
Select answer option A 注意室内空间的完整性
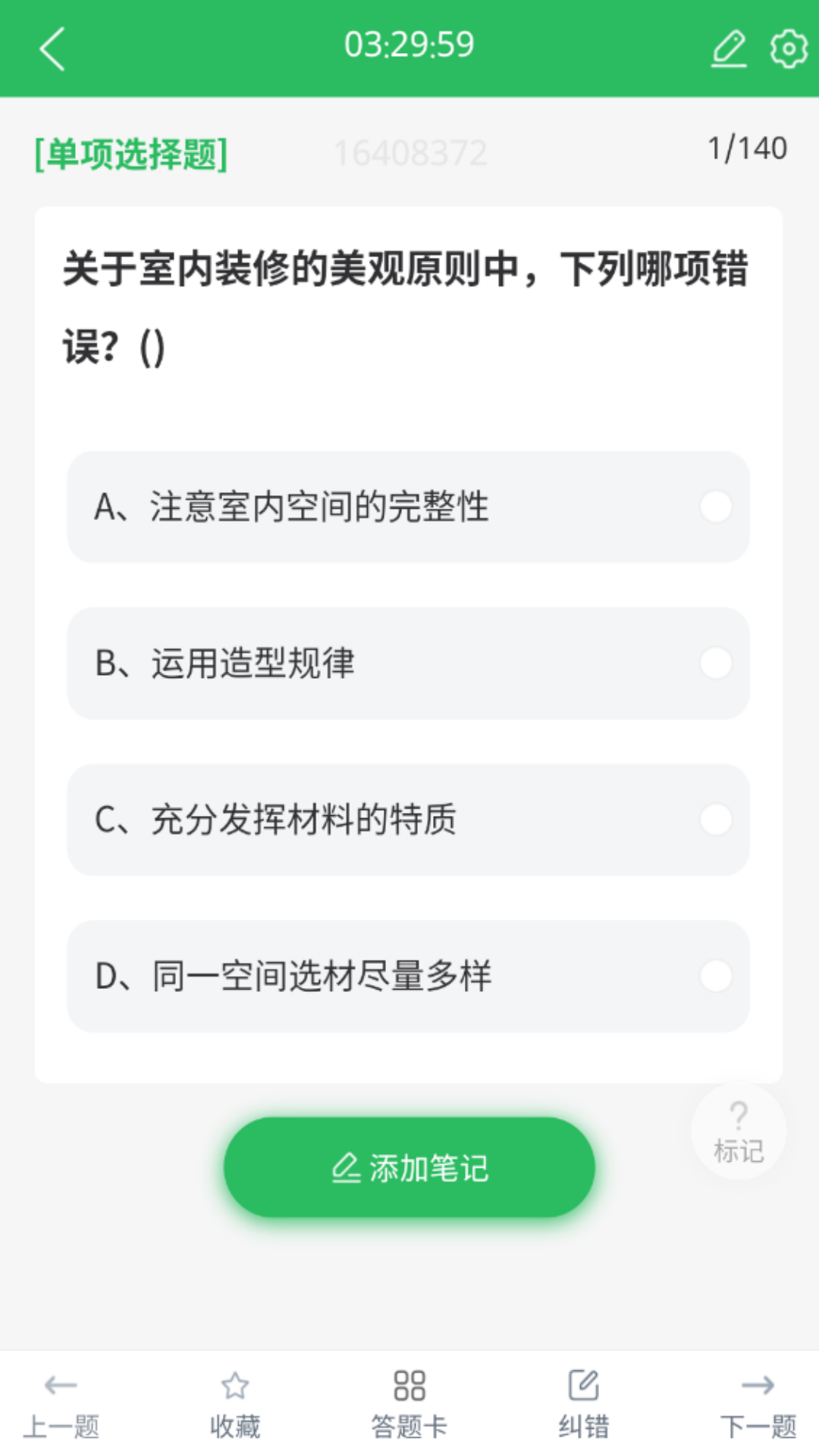pos(409,508)
